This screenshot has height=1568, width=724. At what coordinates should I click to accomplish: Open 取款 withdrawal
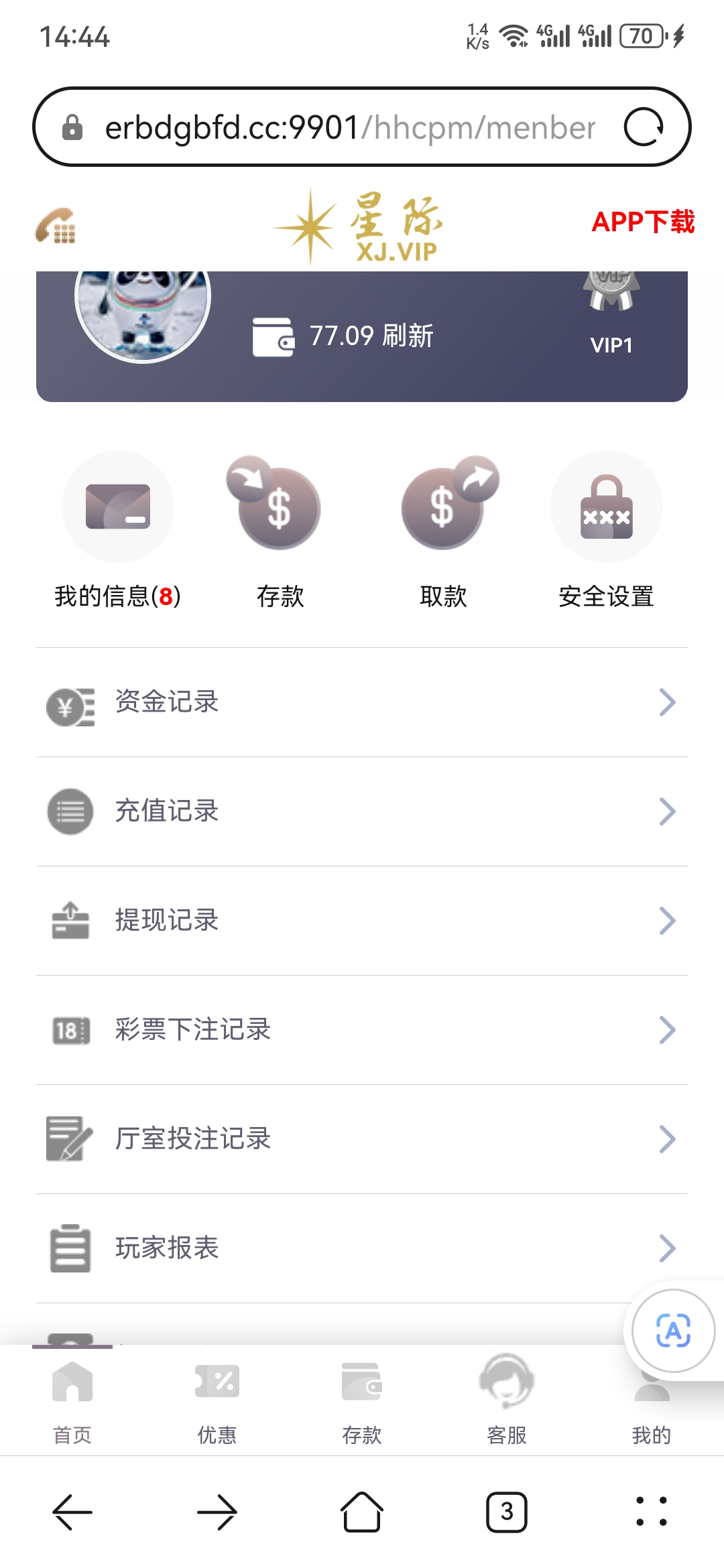pos(443,507)
